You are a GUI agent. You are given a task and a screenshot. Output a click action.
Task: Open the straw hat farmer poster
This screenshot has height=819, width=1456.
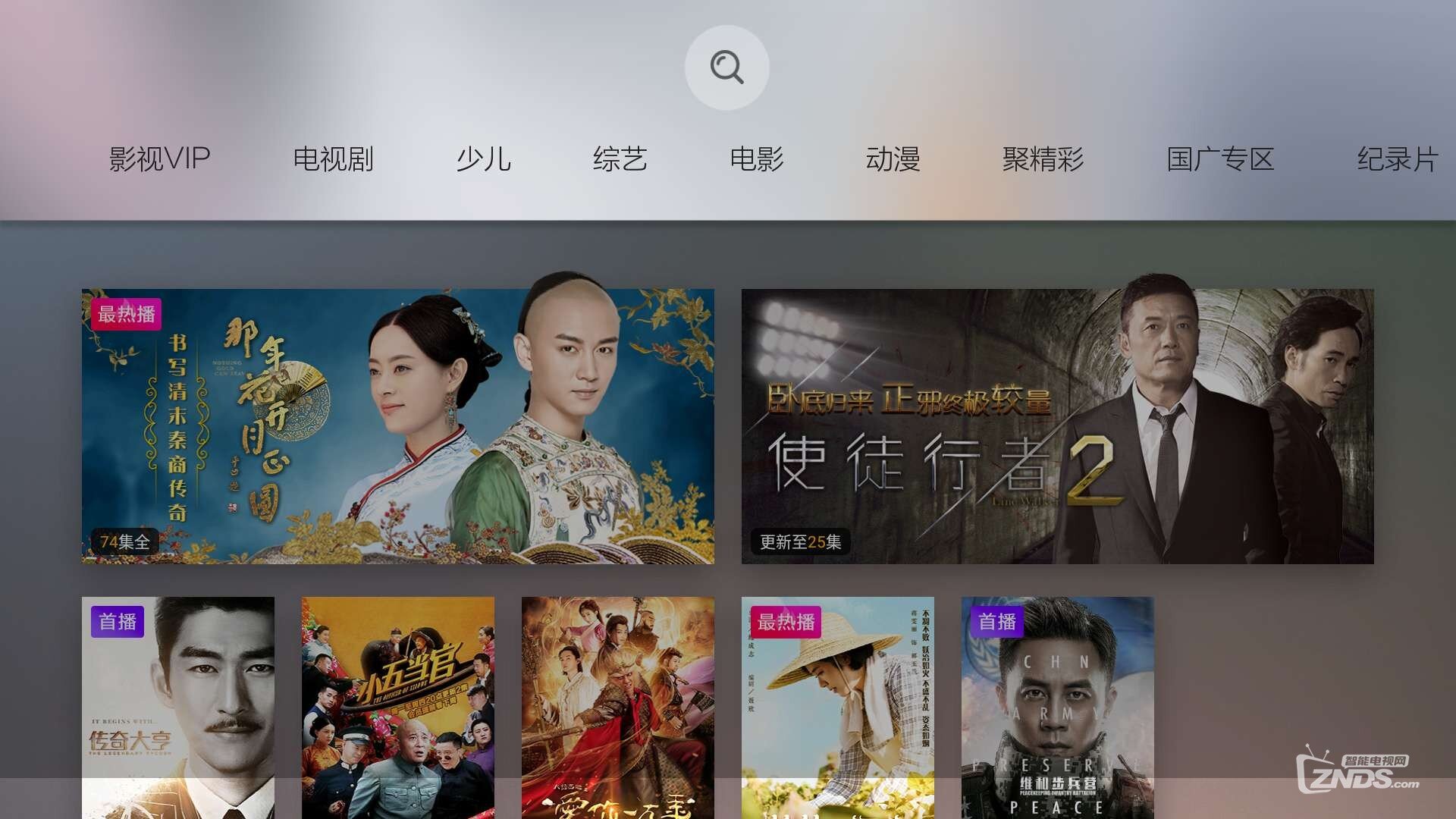click(837, 705)
